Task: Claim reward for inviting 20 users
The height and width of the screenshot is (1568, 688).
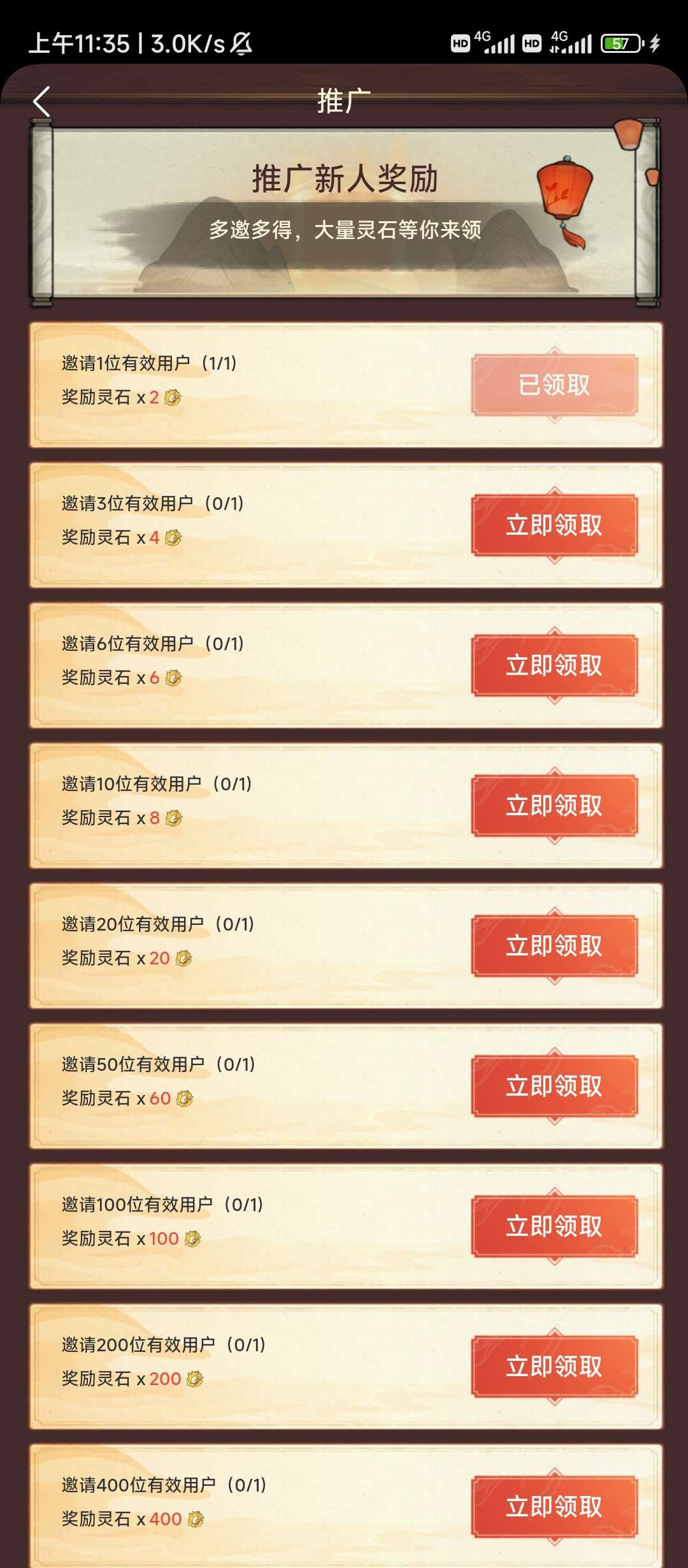Action: pos(554,946)
